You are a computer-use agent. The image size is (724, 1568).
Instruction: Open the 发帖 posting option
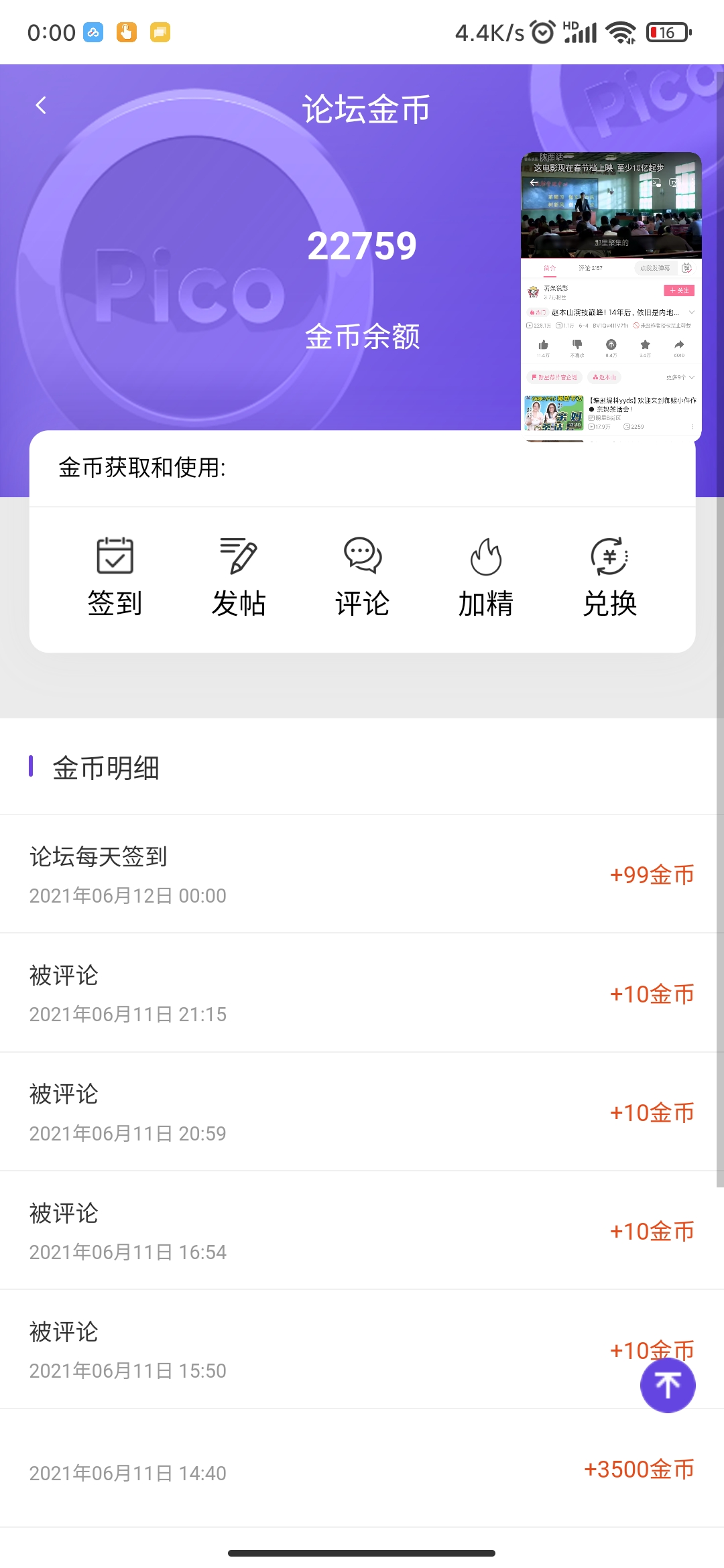coord(239,576)
